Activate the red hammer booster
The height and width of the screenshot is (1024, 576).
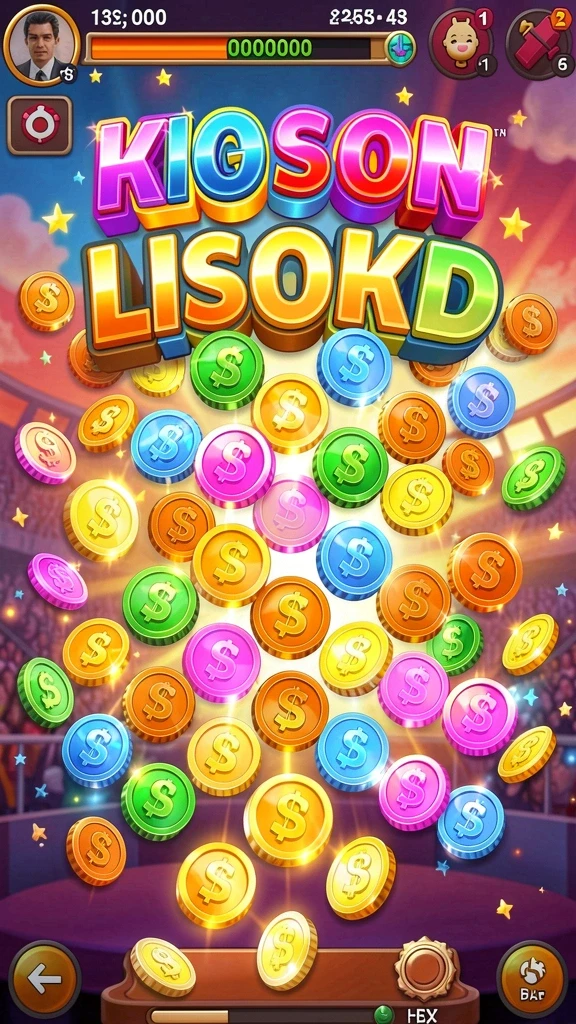click(x=539, y=43)
